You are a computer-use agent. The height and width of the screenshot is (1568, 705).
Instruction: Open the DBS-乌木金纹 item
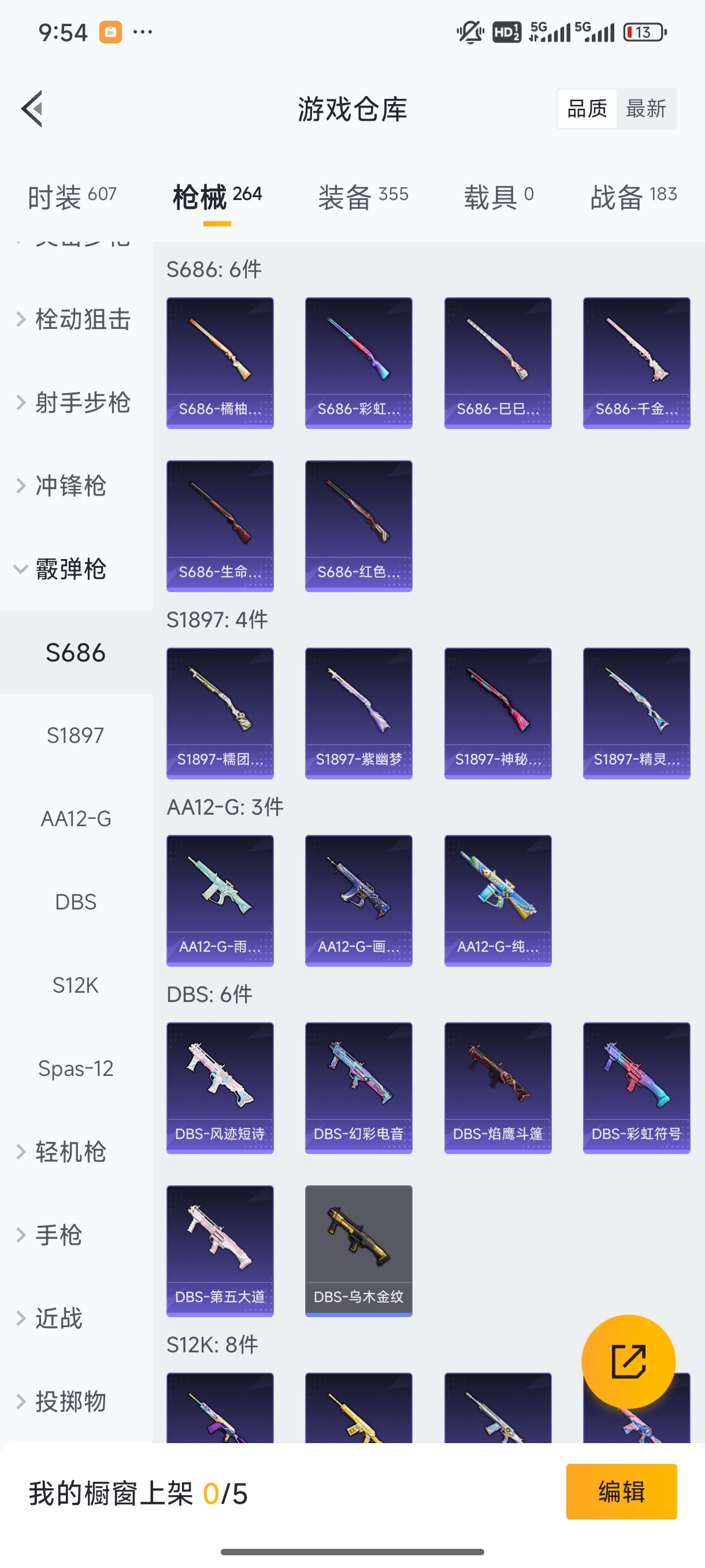[x=358, y=1250]
